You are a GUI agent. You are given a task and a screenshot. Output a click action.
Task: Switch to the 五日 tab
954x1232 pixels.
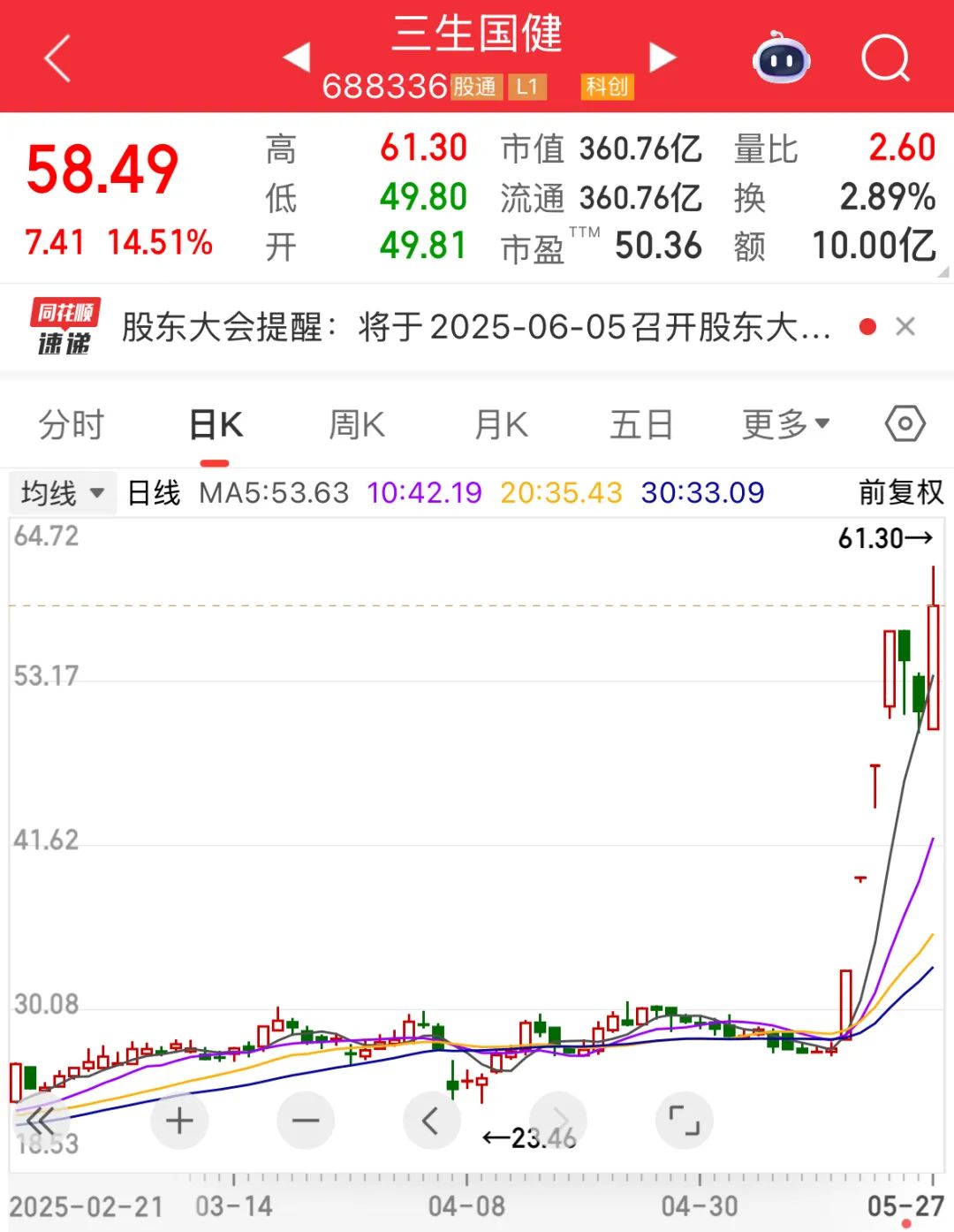pyautogui.click(x=641, y=425)
